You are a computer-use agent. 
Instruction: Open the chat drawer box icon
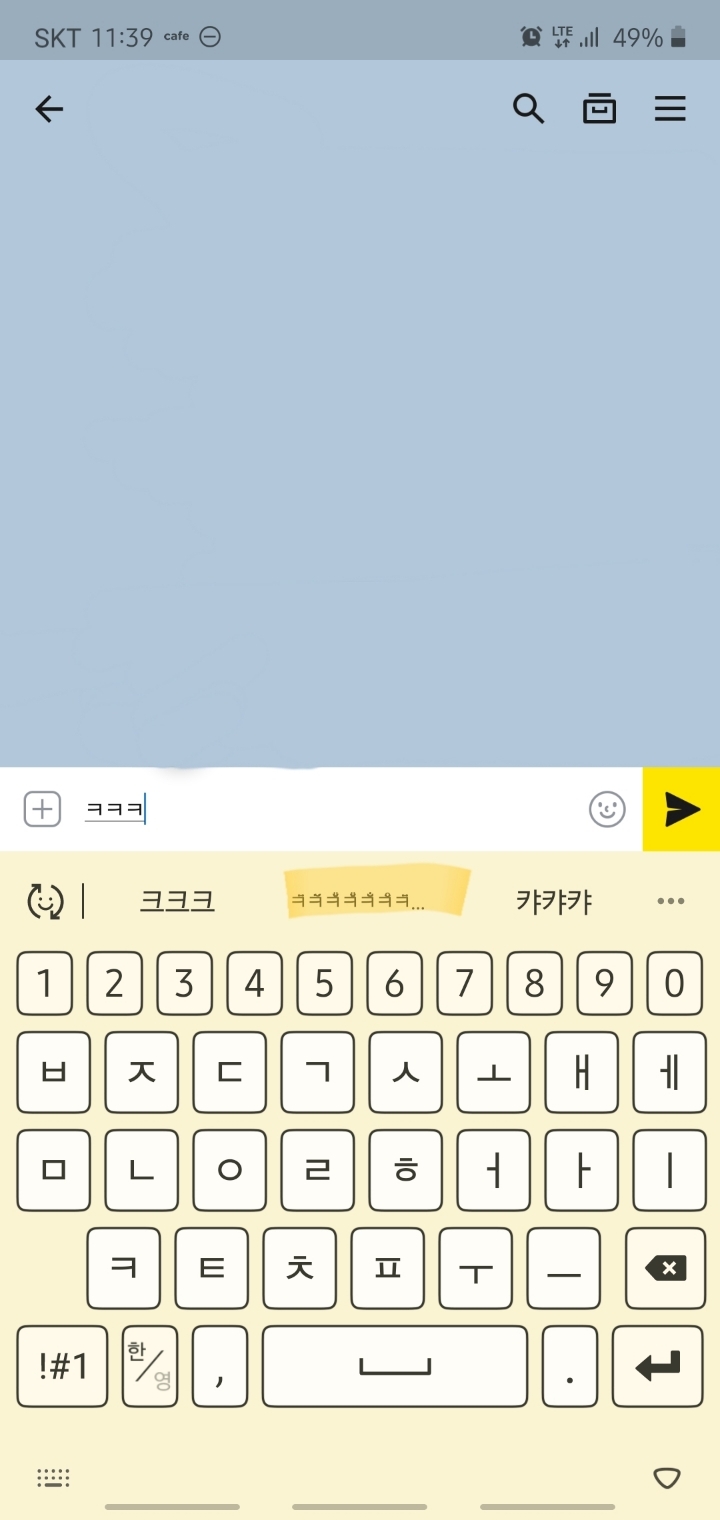click(x=599, y=108)
